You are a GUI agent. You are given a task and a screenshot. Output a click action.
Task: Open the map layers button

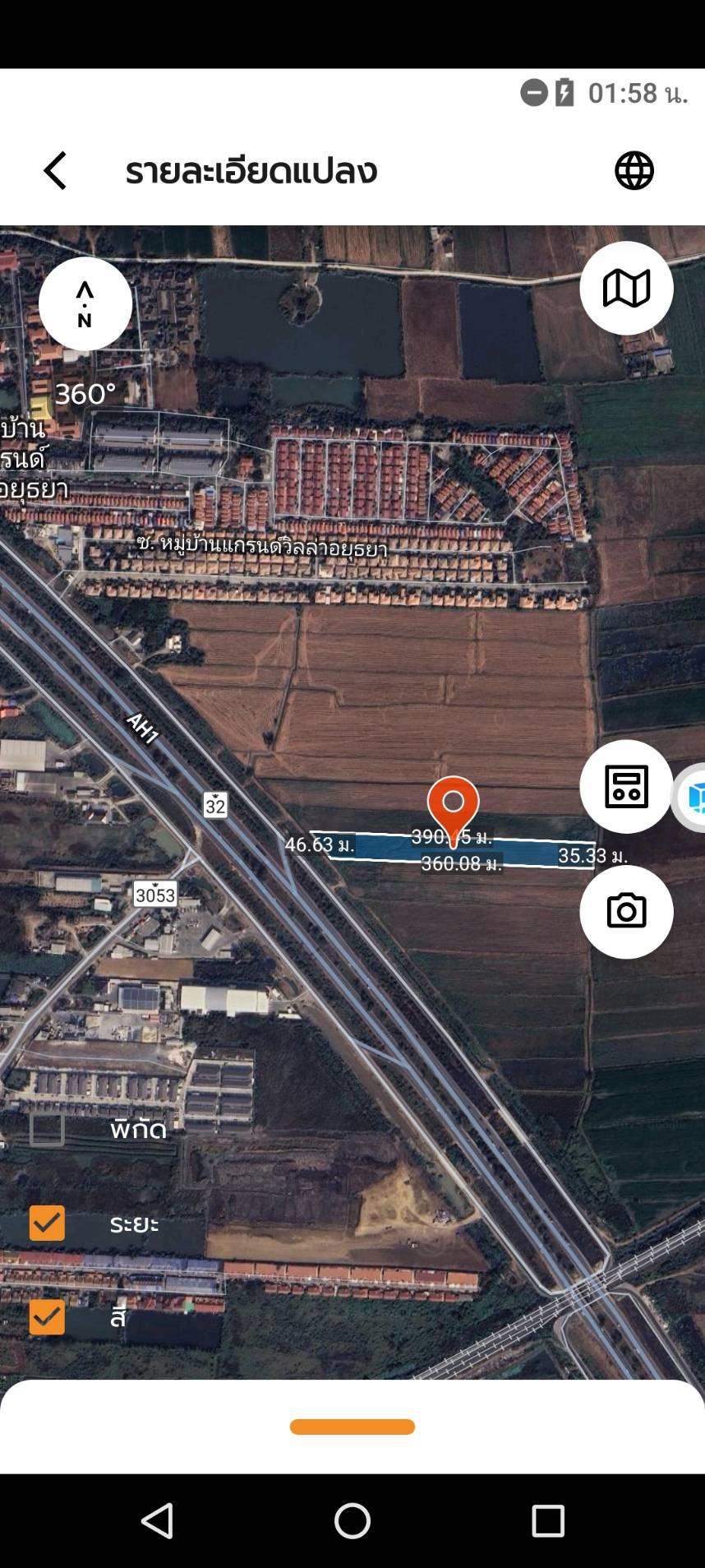tap(626, 288)
